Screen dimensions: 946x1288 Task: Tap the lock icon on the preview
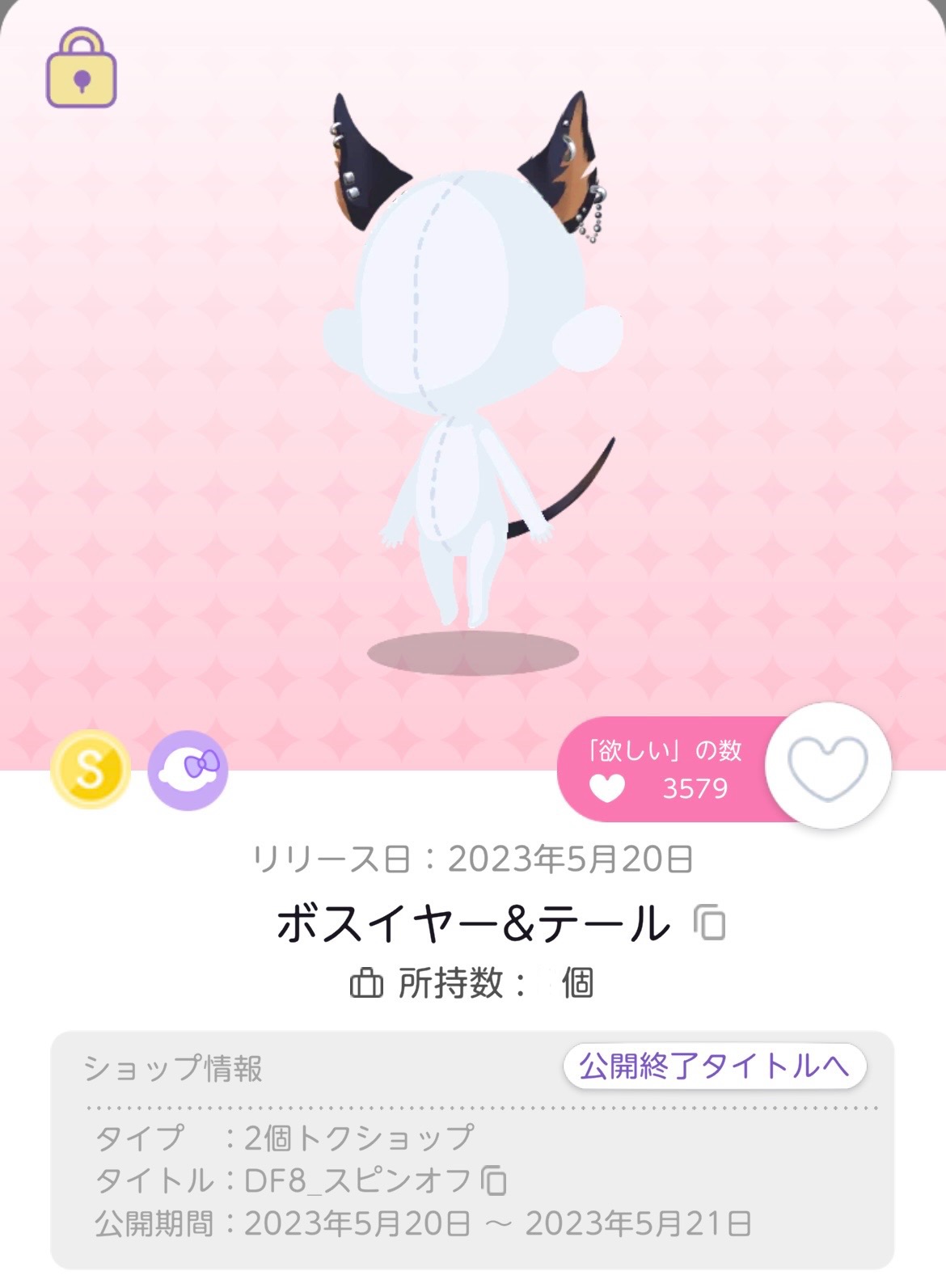pyautogui.click(x=81, y=70)
